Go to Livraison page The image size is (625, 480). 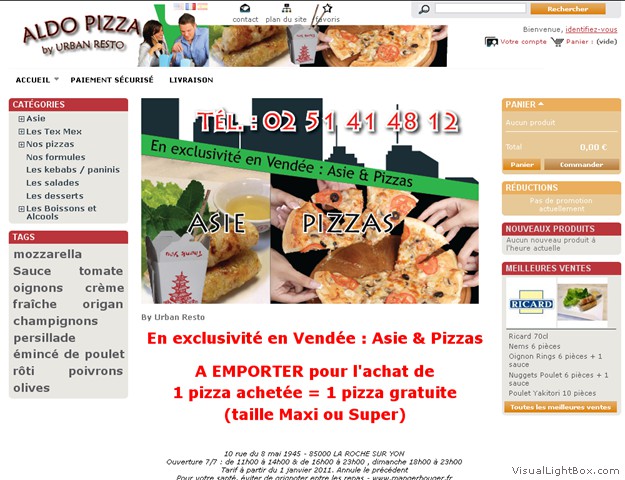[189, 79]
